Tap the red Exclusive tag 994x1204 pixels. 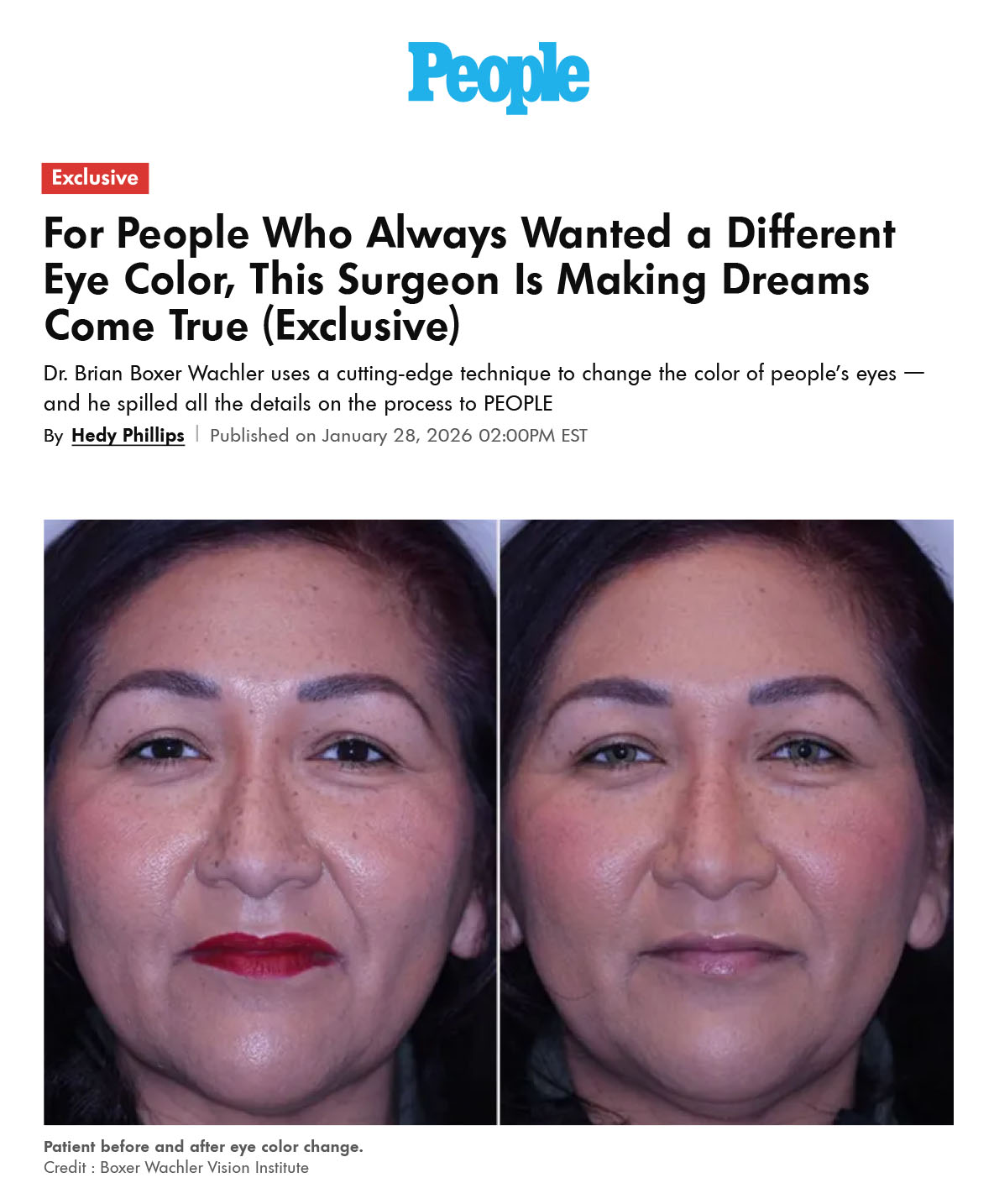[95, 178]
